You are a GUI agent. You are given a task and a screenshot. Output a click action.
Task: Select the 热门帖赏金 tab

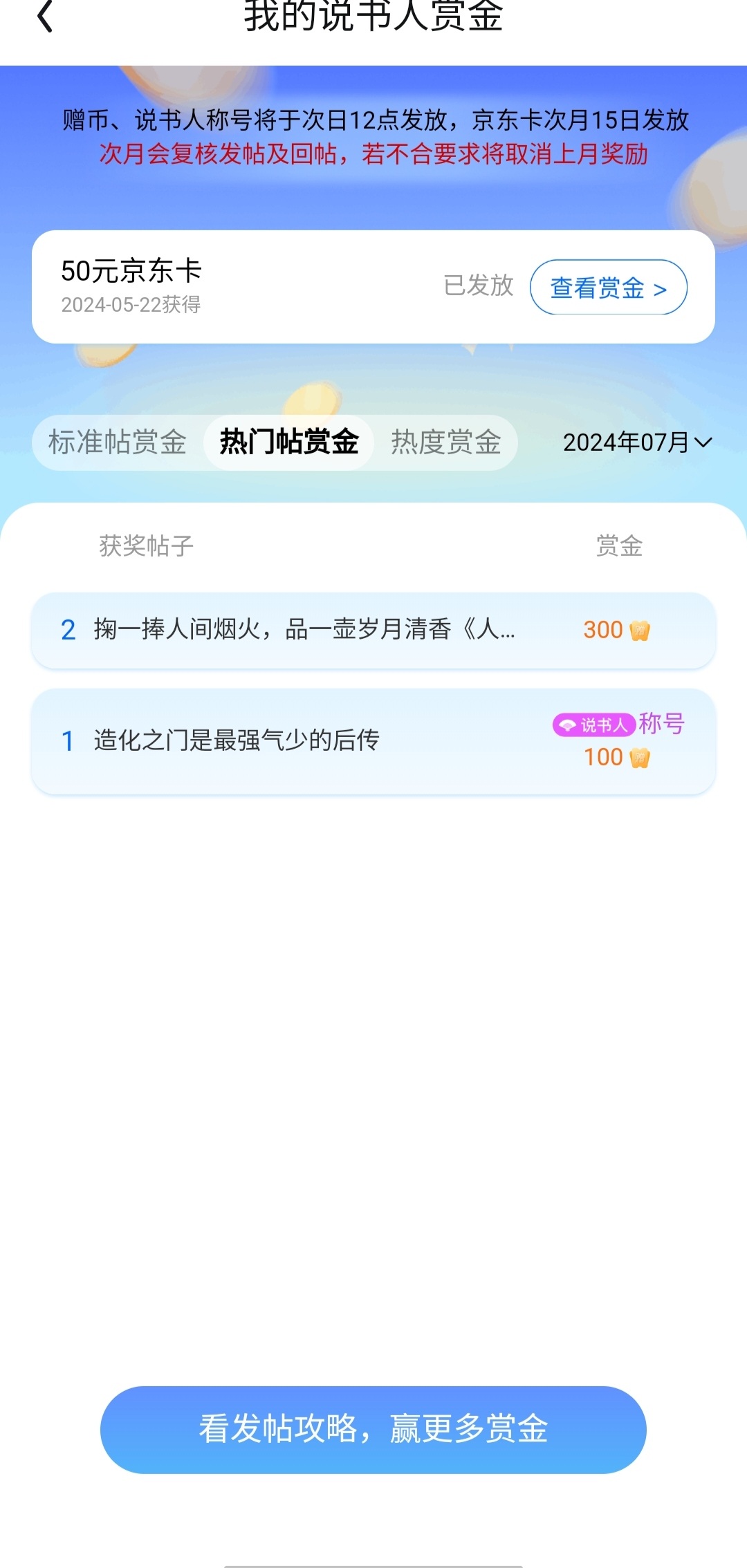[289, 442]
